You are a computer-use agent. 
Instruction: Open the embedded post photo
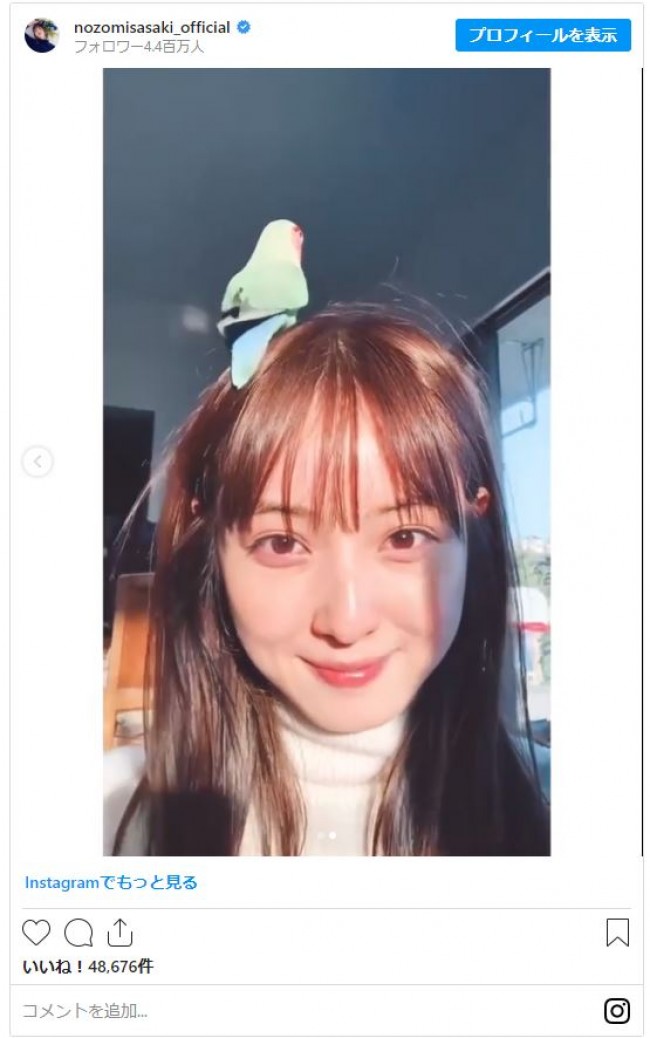click(326, 461)
